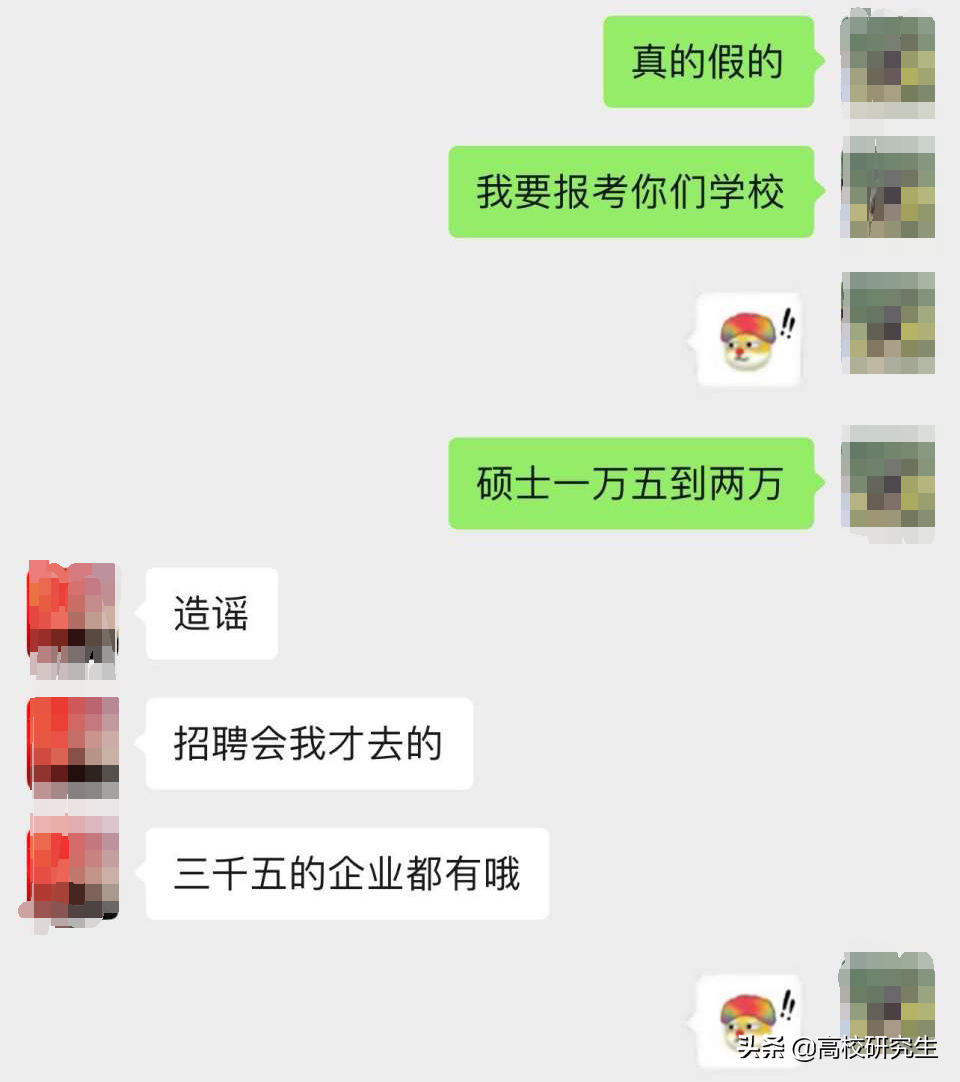Click the red avatar next to '造谣'
960x1082 pixels.
click(69, 618)
